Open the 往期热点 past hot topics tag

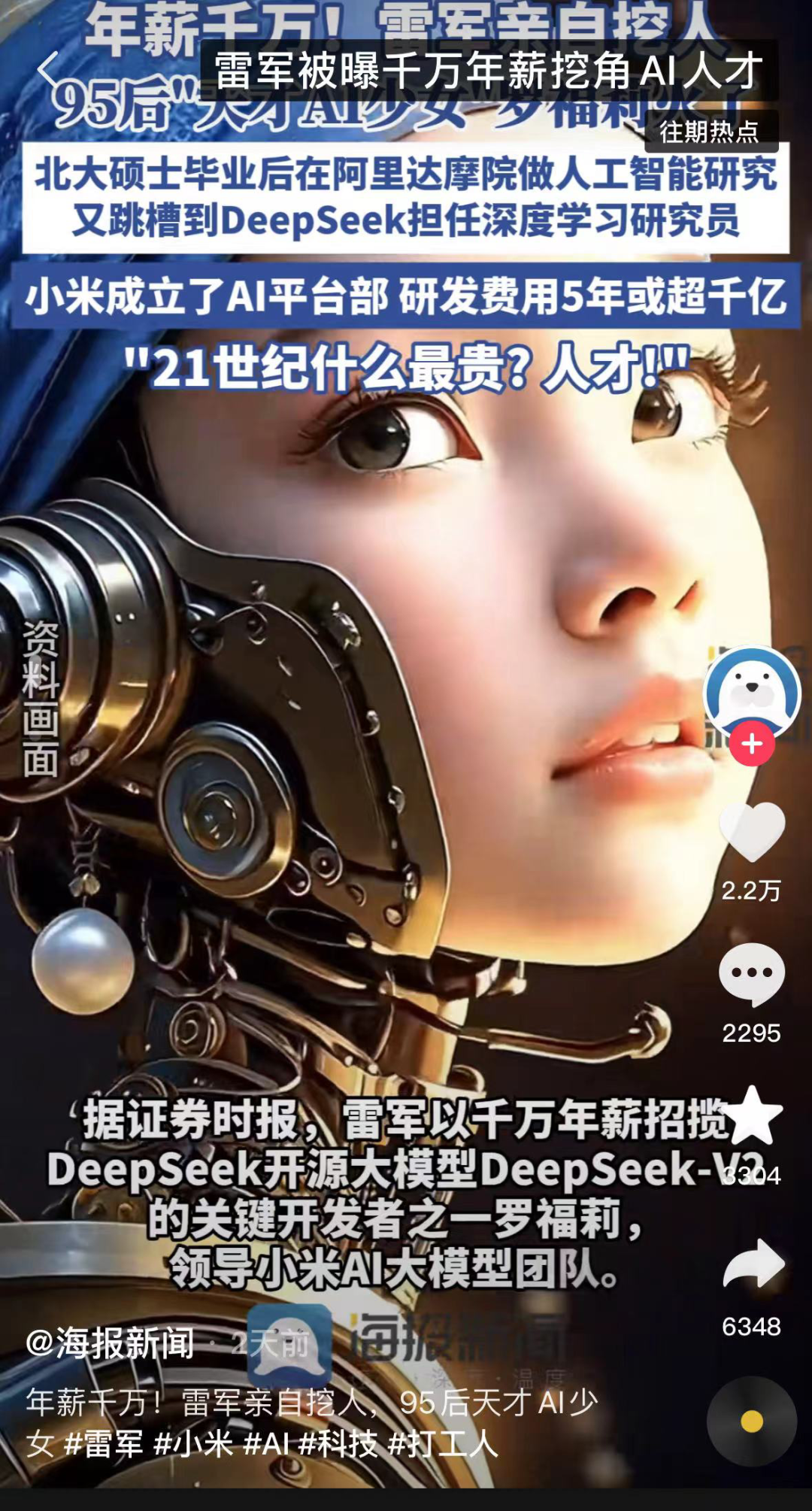710,132
